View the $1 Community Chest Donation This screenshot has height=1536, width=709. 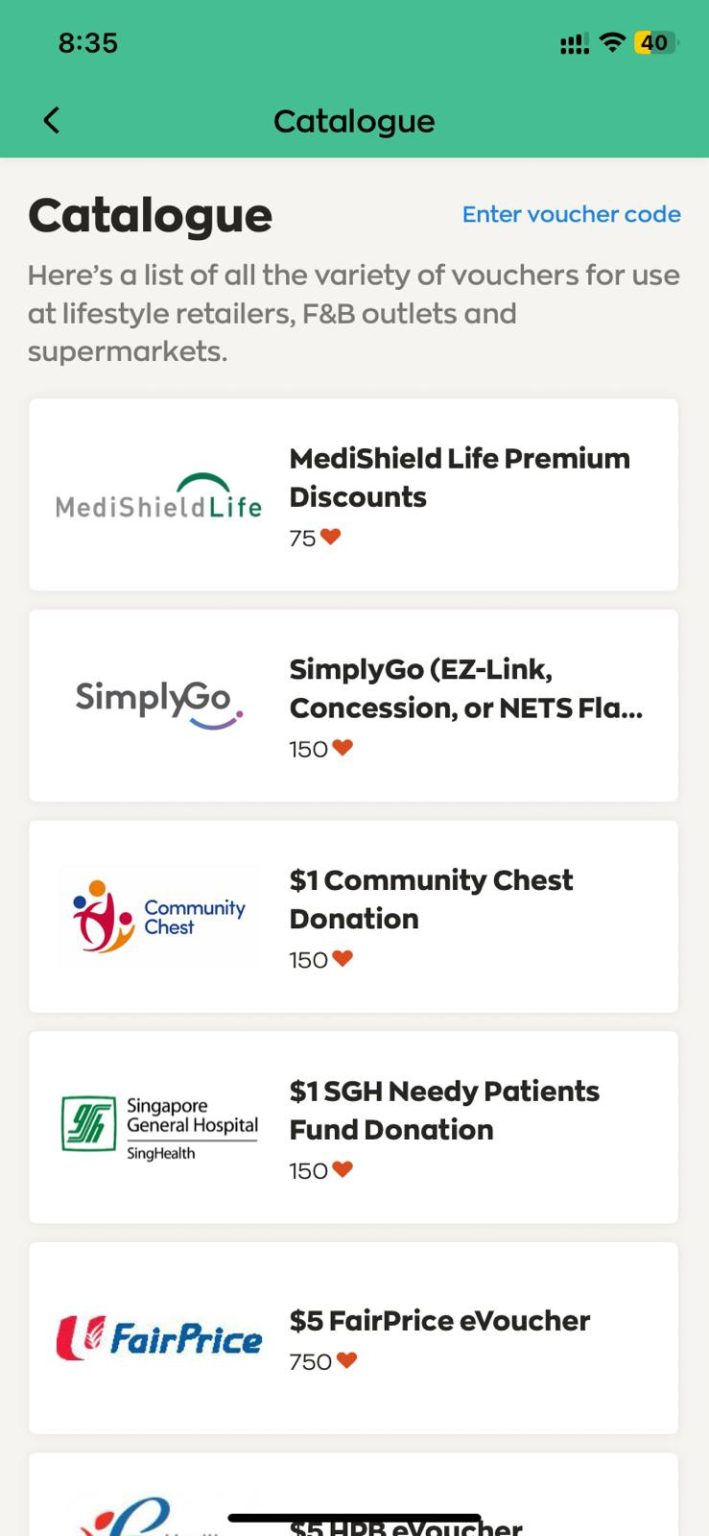353,916
